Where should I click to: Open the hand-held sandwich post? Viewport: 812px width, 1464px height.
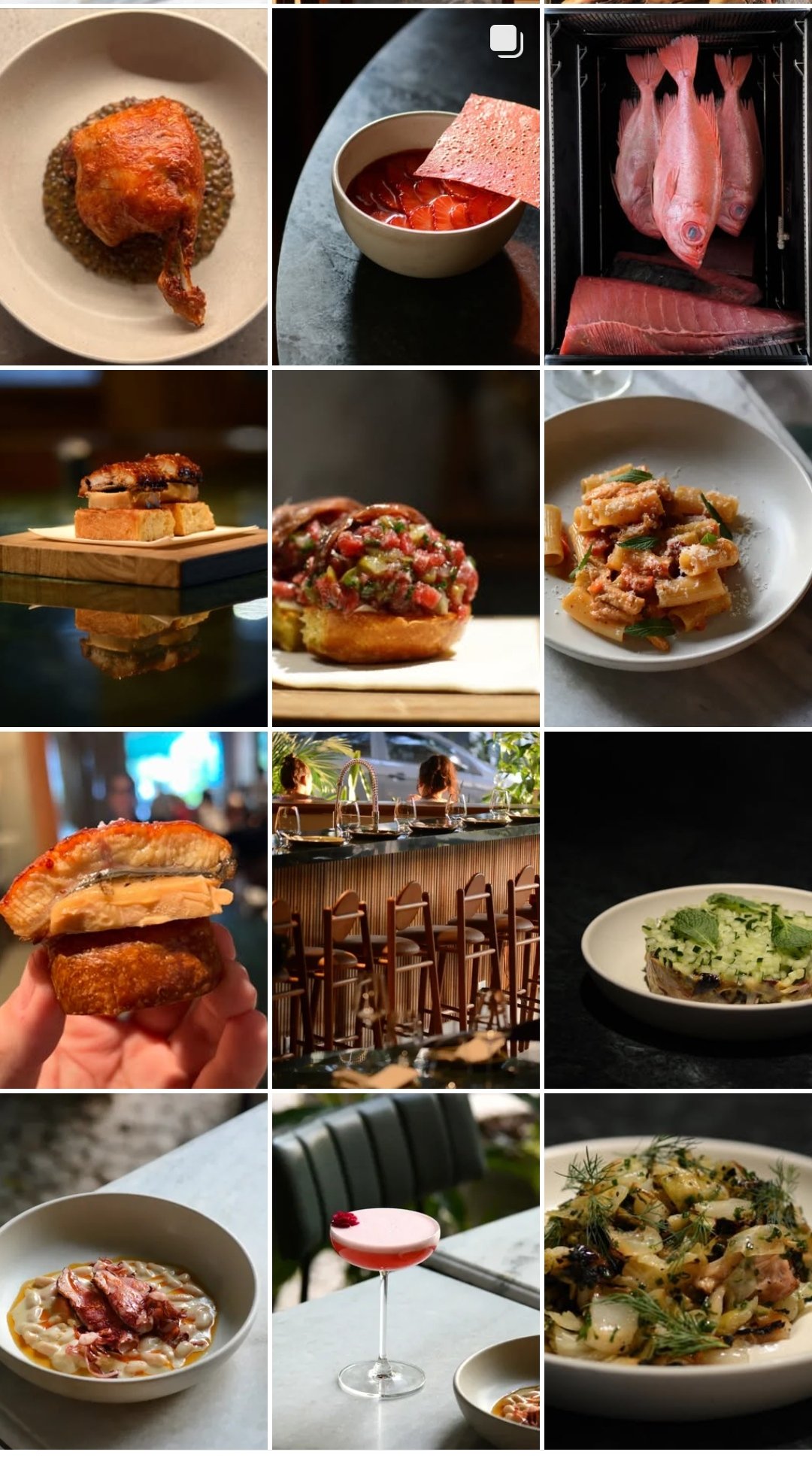pos(133,910)
